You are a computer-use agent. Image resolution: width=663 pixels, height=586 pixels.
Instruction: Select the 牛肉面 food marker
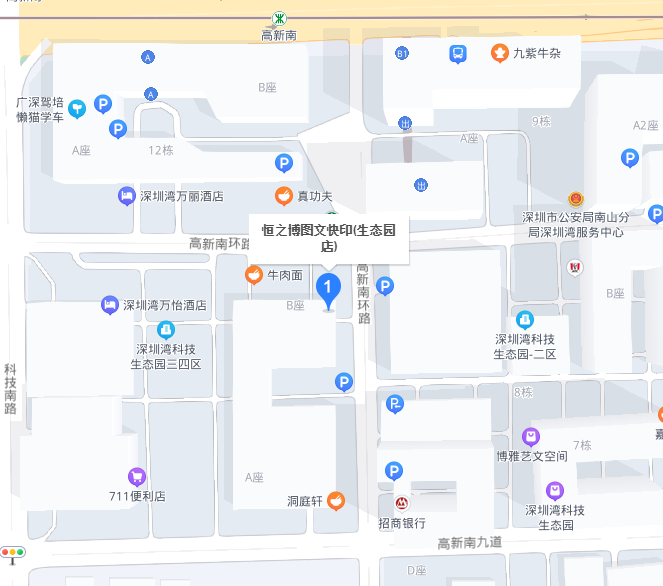pos(254,274)
